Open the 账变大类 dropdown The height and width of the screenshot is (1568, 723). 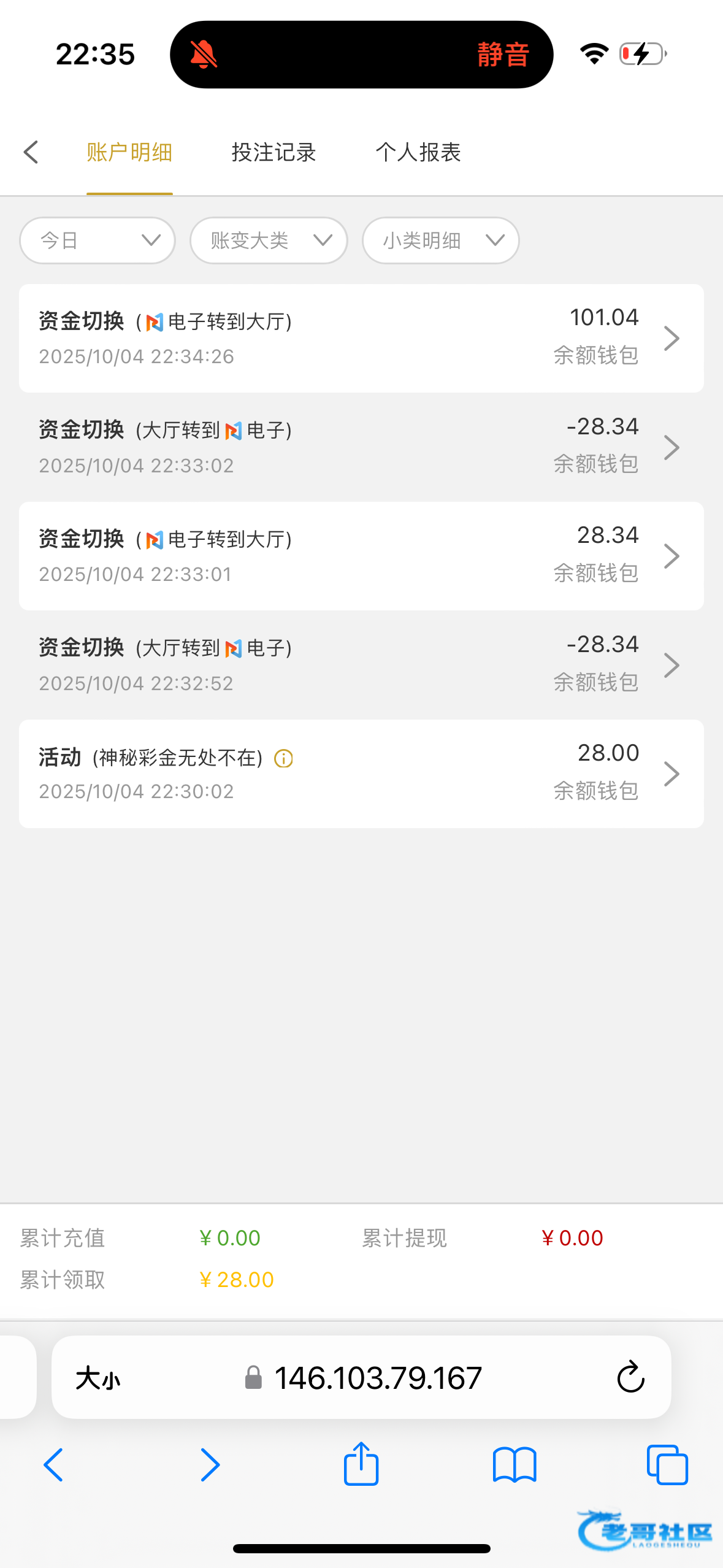[269, 240]
